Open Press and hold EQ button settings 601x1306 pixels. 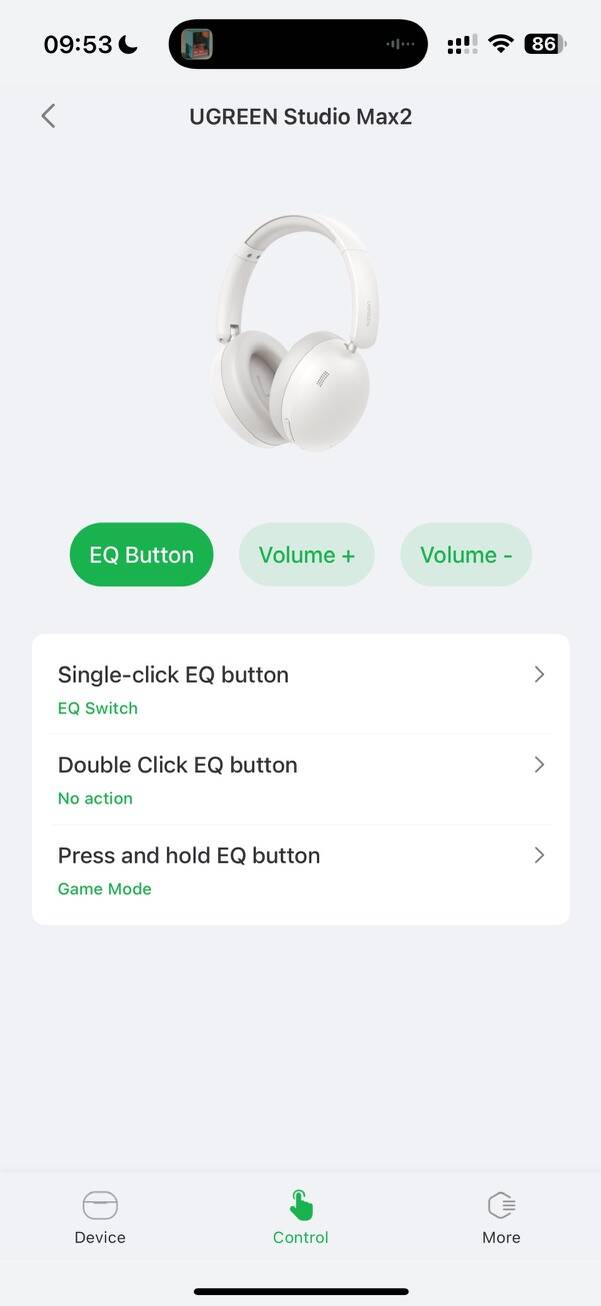coord(300,869)
